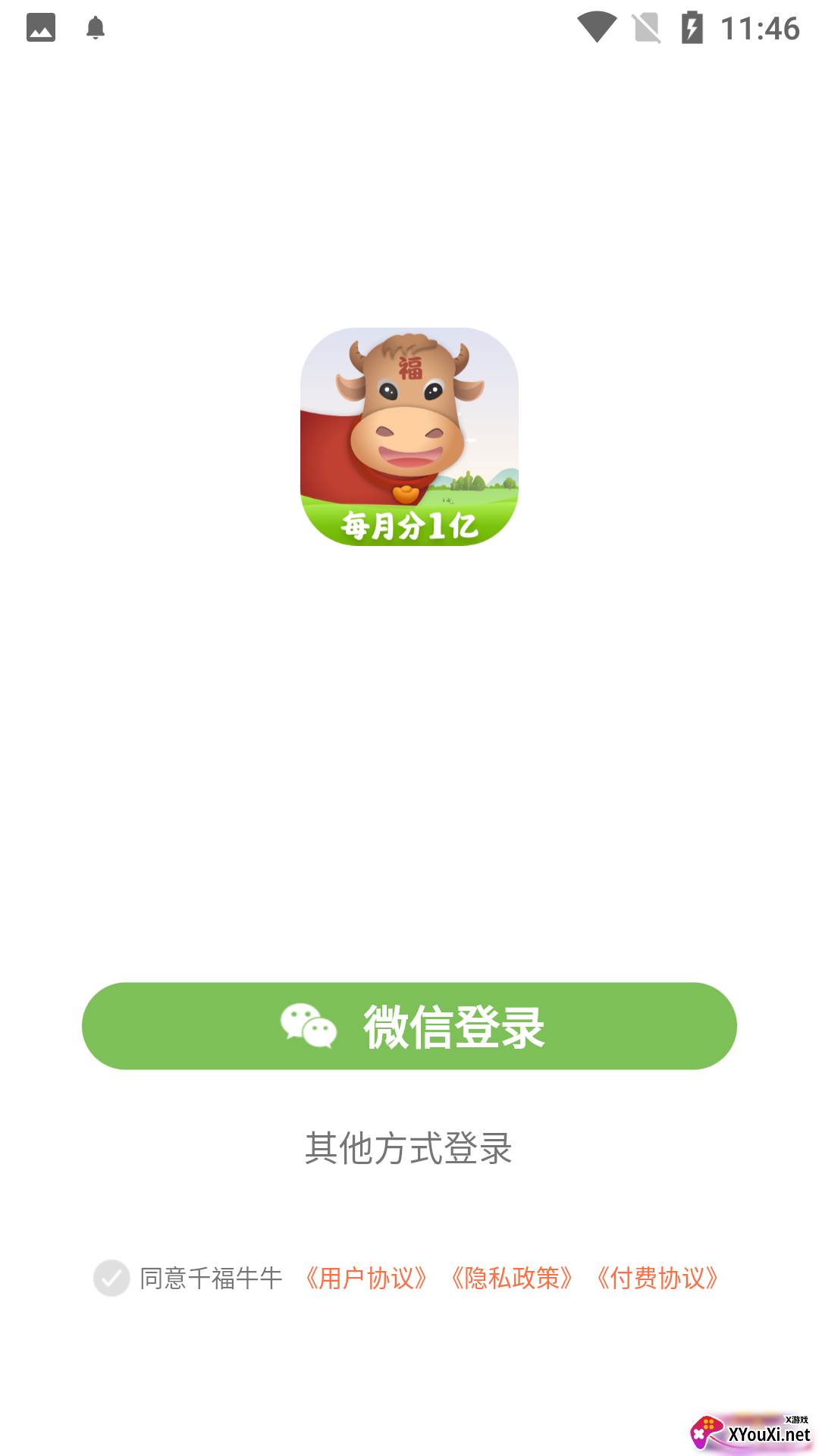The height and width of the screenshot is (1456, 819).
Task: Tap the 微信登录 green login button
Action: coord(409,1026)
